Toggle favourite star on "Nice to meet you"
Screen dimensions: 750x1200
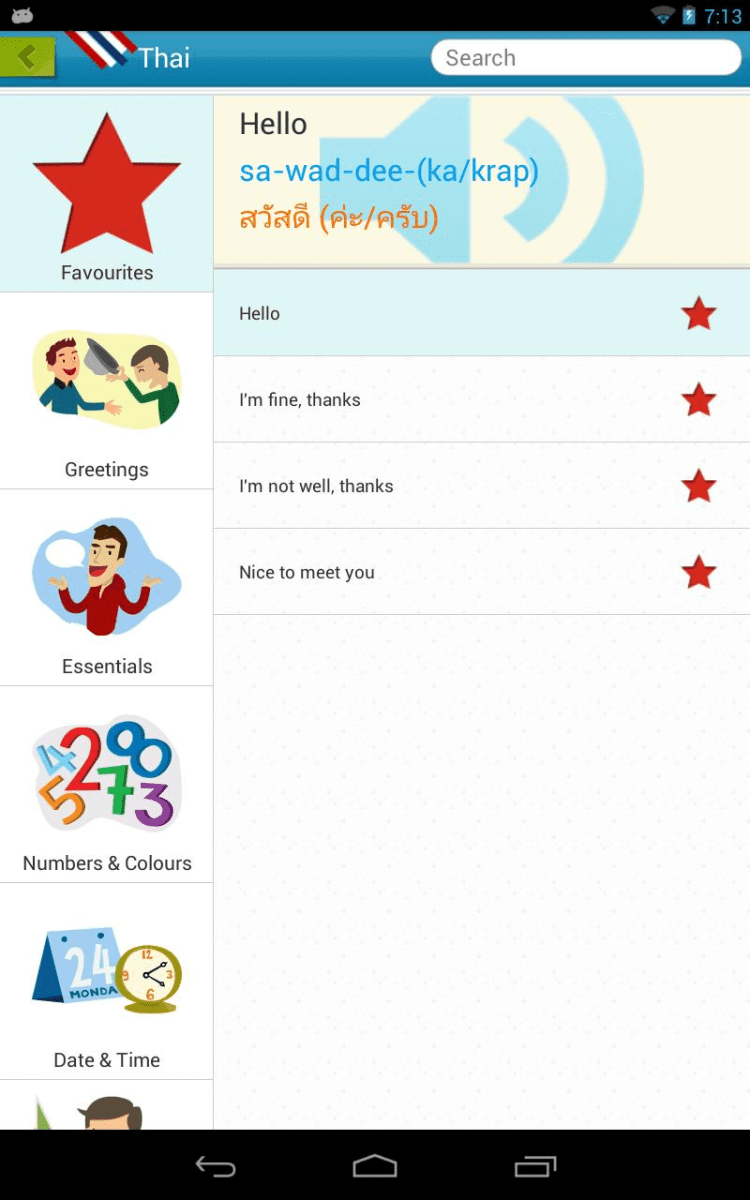click(x=698, y=572)
